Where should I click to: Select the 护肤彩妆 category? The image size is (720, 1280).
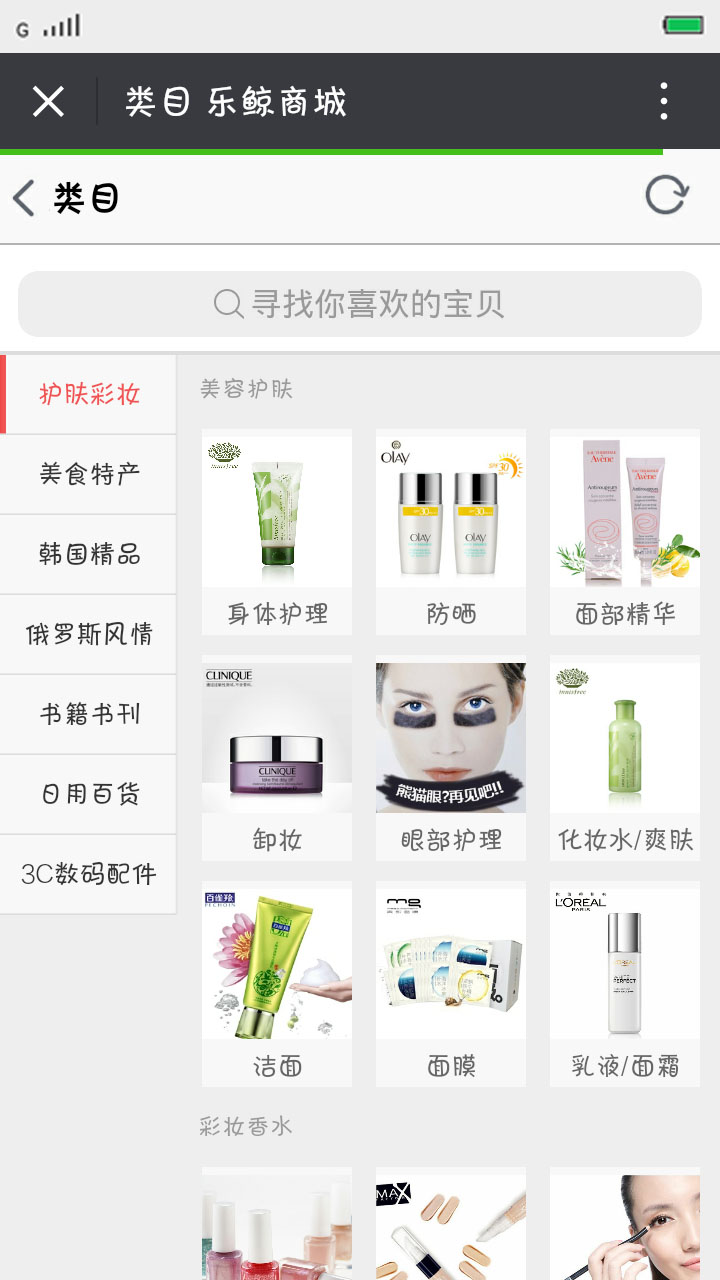[89, 394]
